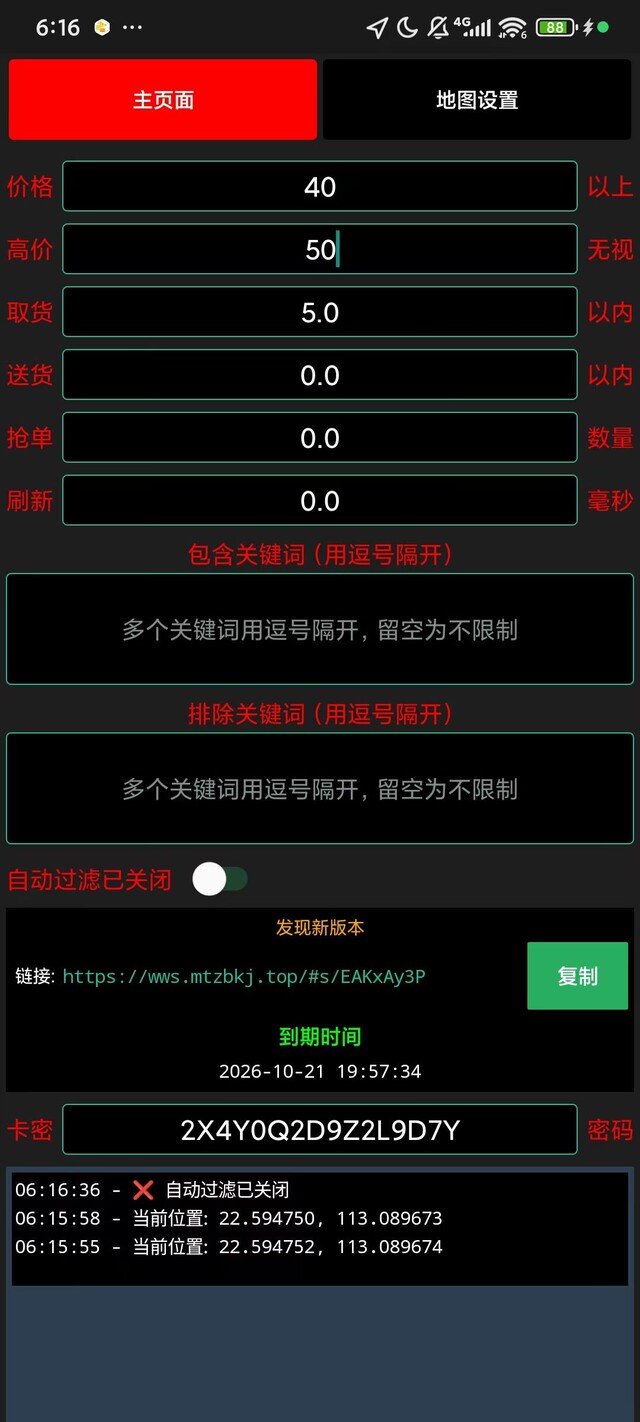
Task: Edit the 抢单 quantity field
Action: pyautogui.click(x=320, y=438)
